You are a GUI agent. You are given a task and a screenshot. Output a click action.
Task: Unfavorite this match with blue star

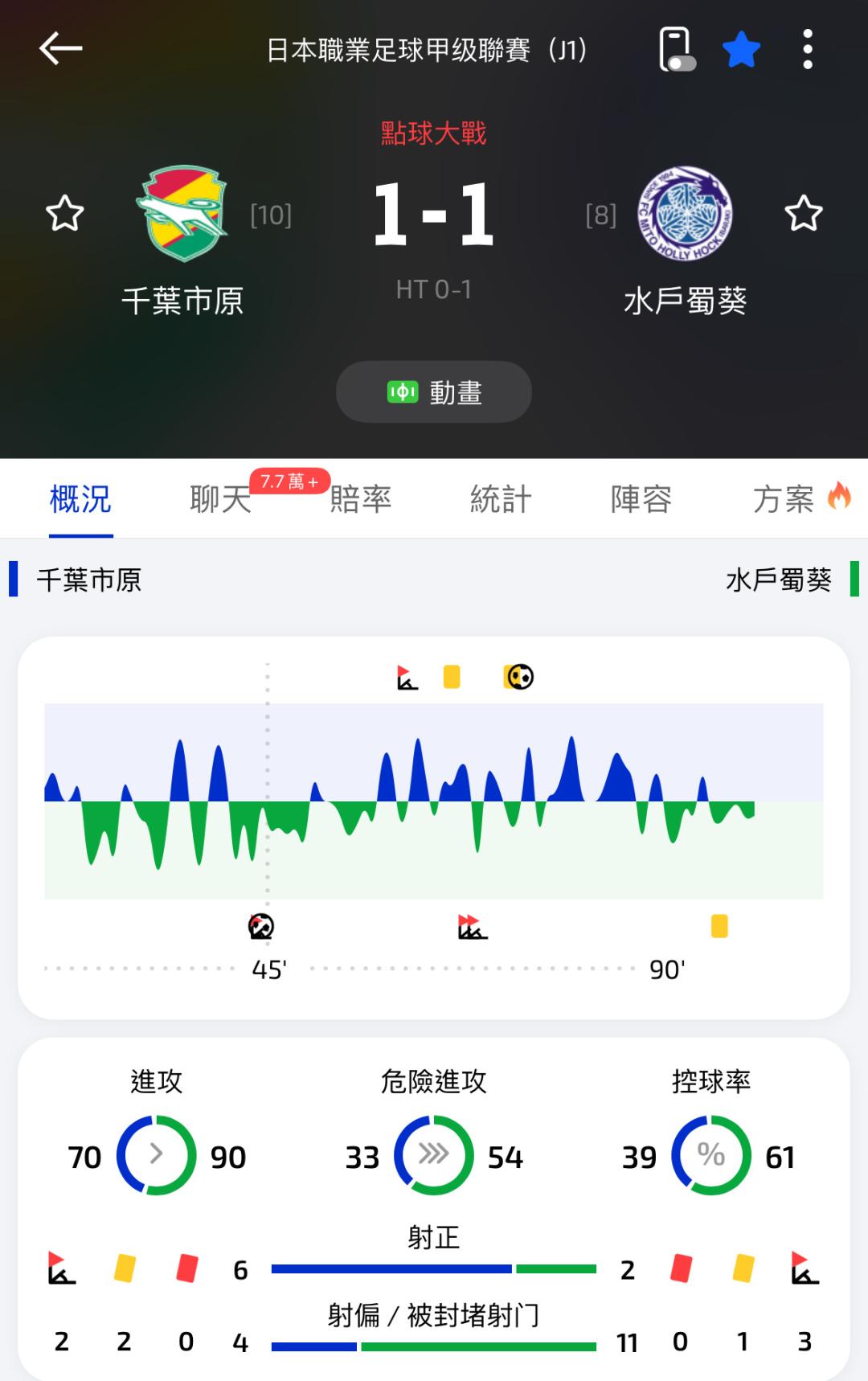[741, 50]
